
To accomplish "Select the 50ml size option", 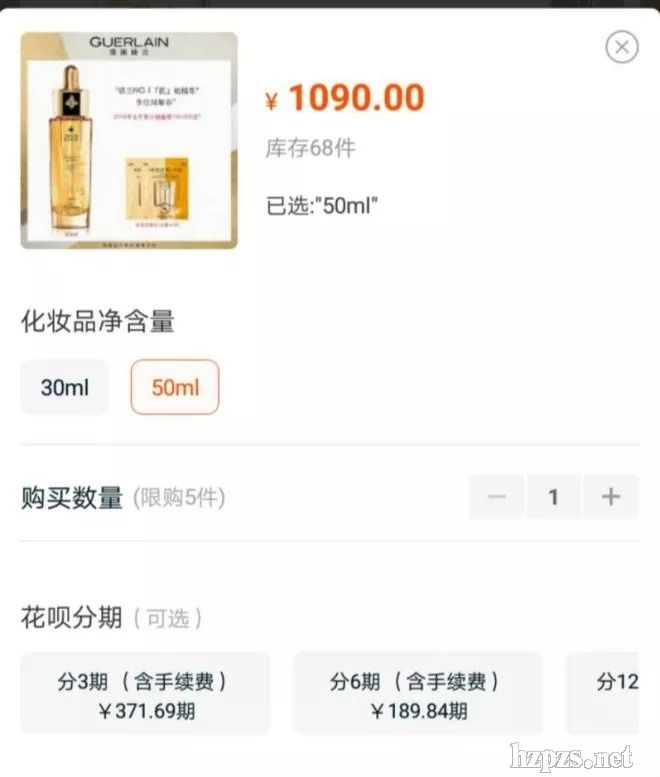I will [x=175, y=387].
